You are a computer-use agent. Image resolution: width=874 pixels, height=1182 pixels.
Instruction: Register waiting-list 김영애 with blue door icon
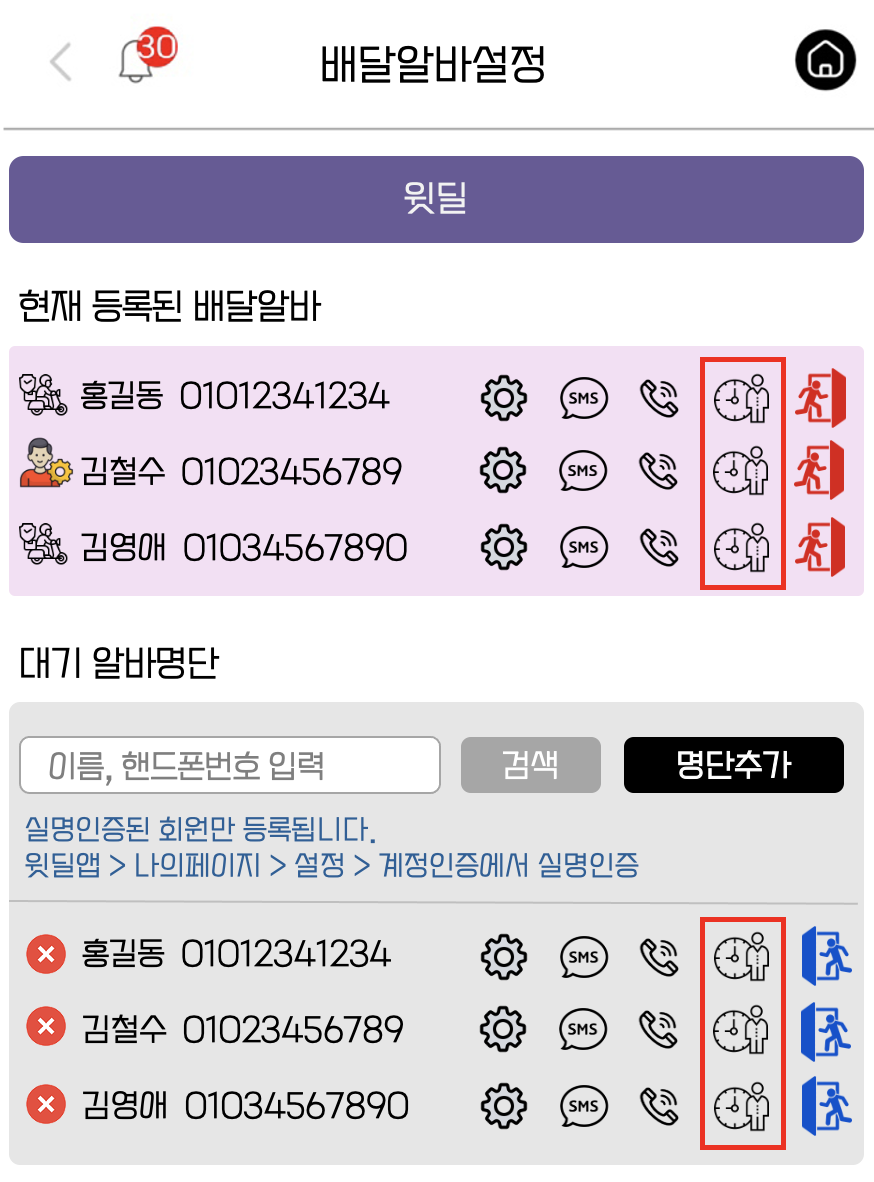coord(826,1105)
